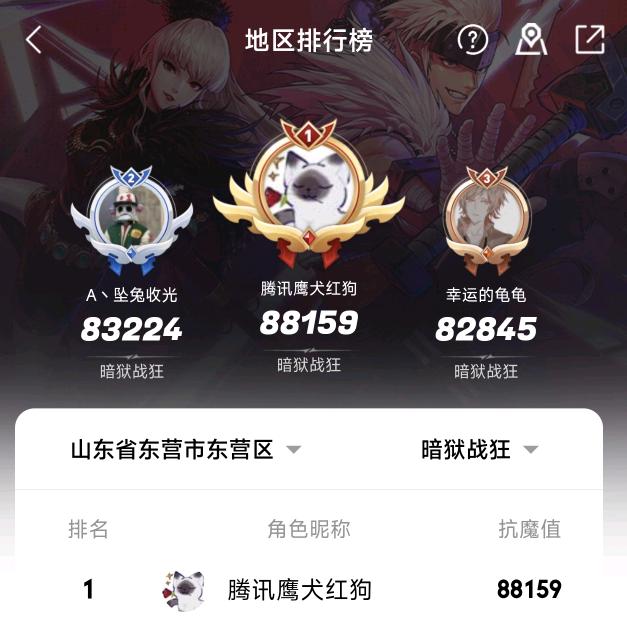Open the location map icon
This screenshot has width=627, height=627.
(531, 40)
